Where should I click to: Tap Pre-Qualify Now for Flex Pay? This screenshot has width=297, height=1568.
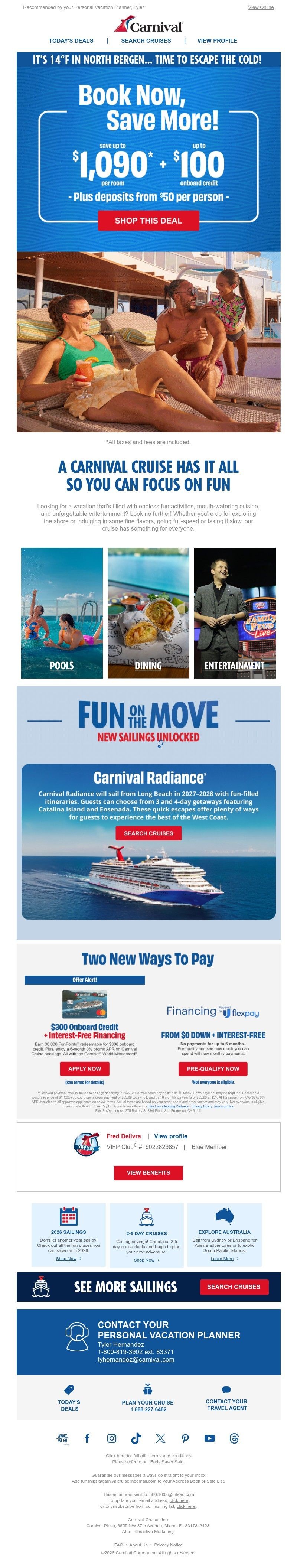(212, 1068)
